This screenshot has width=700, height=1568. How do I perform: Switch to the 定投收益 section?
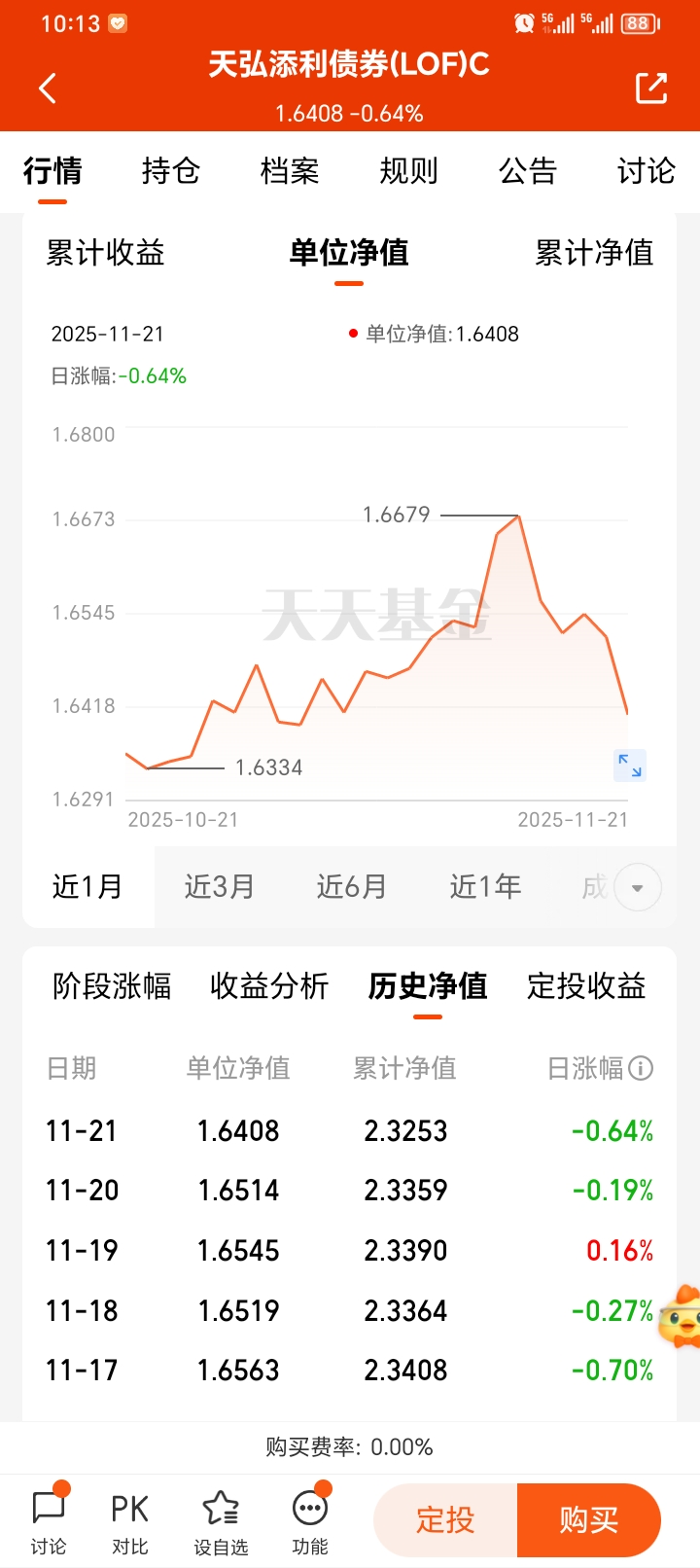pyautogui.click(x=586, y=986)
